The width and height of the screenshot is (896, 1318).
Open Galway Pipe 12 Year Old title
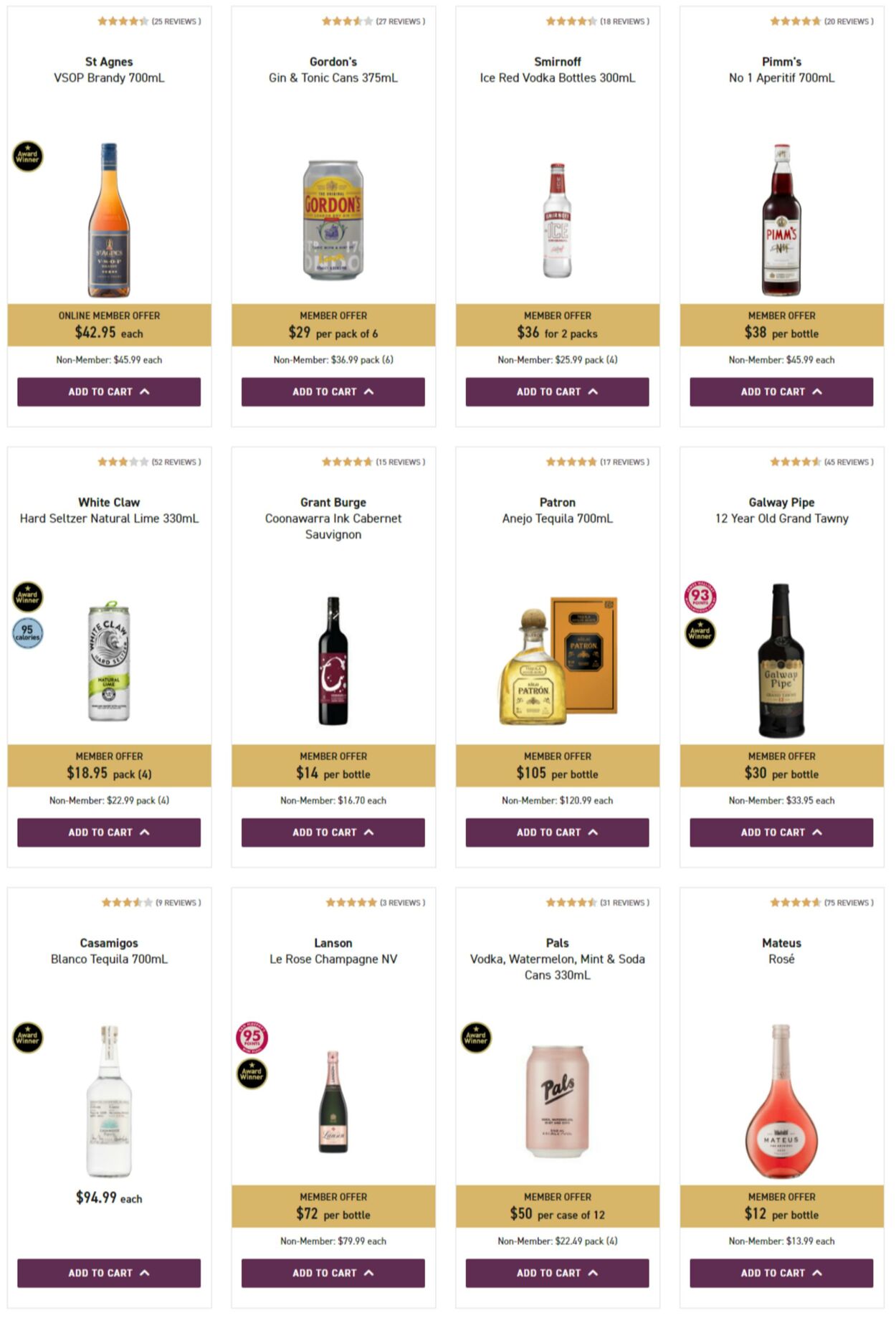tap(781, 511)
